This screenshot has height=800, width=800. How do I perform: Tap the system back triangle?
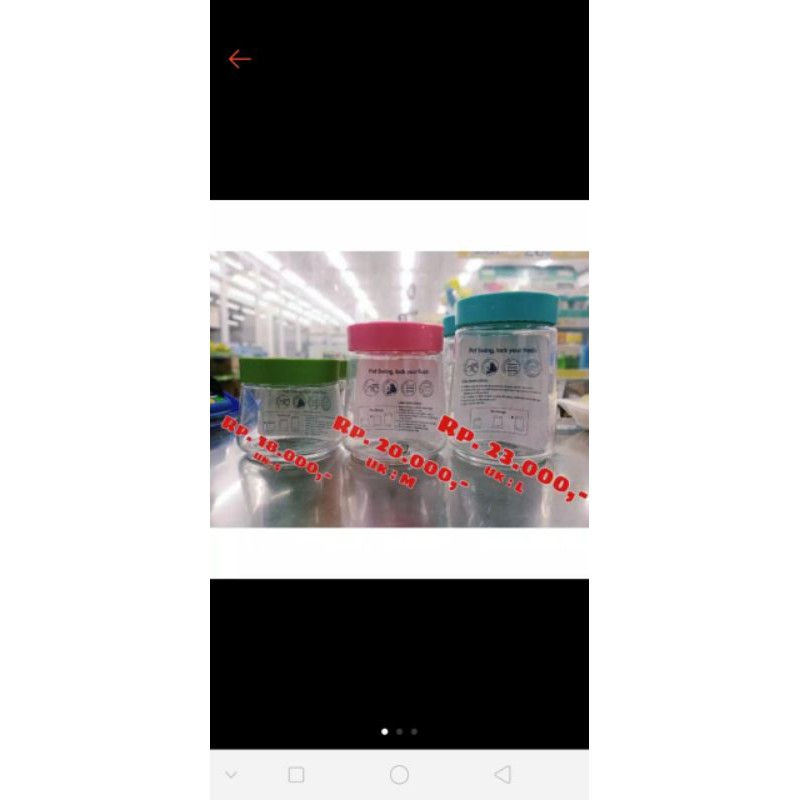(503, 775)
